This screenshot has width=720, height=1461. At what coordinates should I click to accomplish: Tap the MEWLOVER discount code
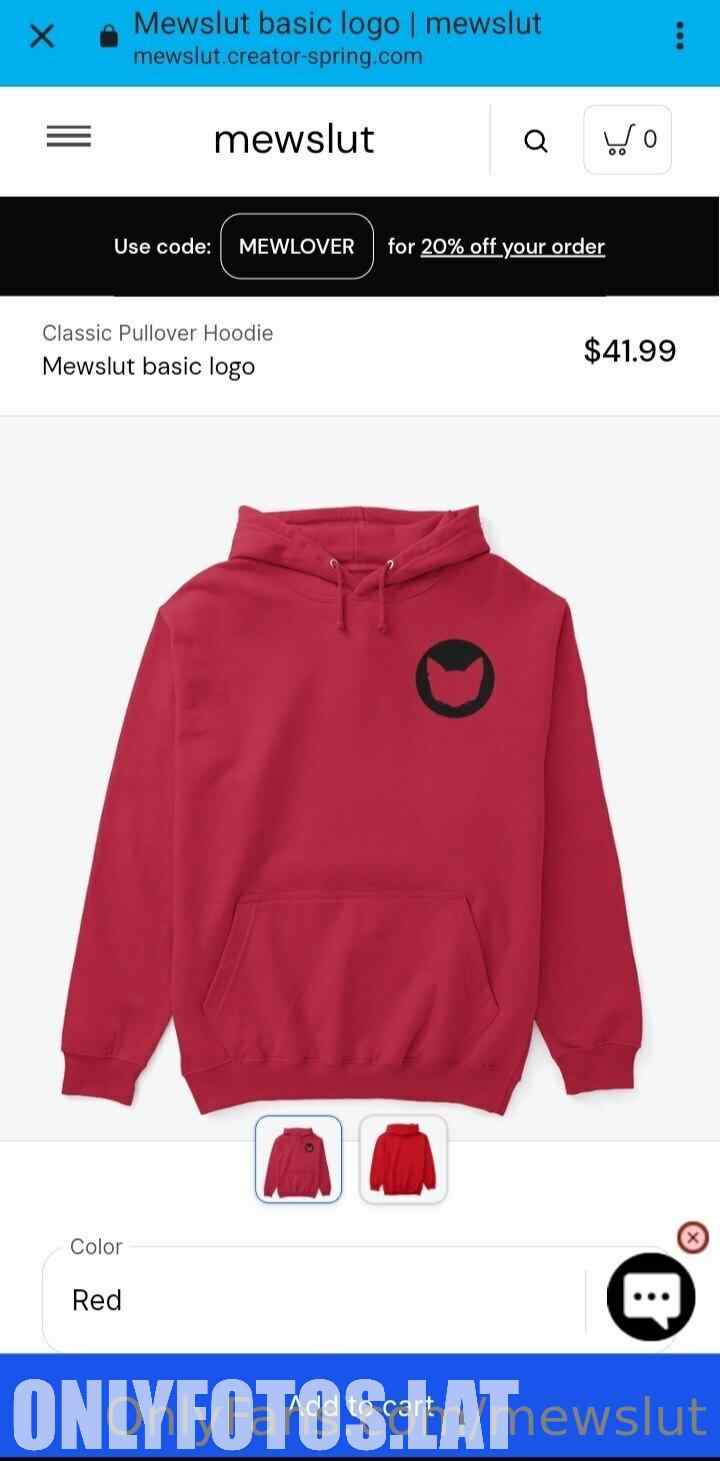pos(297,246)
